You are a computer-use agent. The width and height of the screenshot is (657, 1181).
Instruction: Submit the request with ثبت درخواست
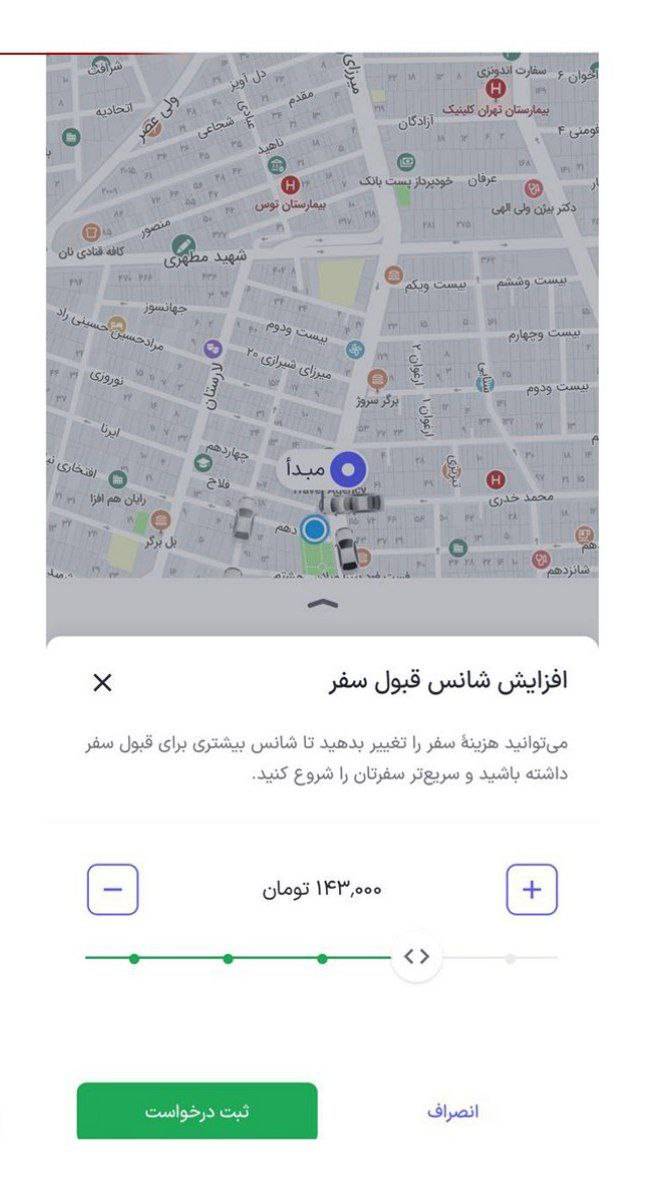click(x=197, y=1111)
